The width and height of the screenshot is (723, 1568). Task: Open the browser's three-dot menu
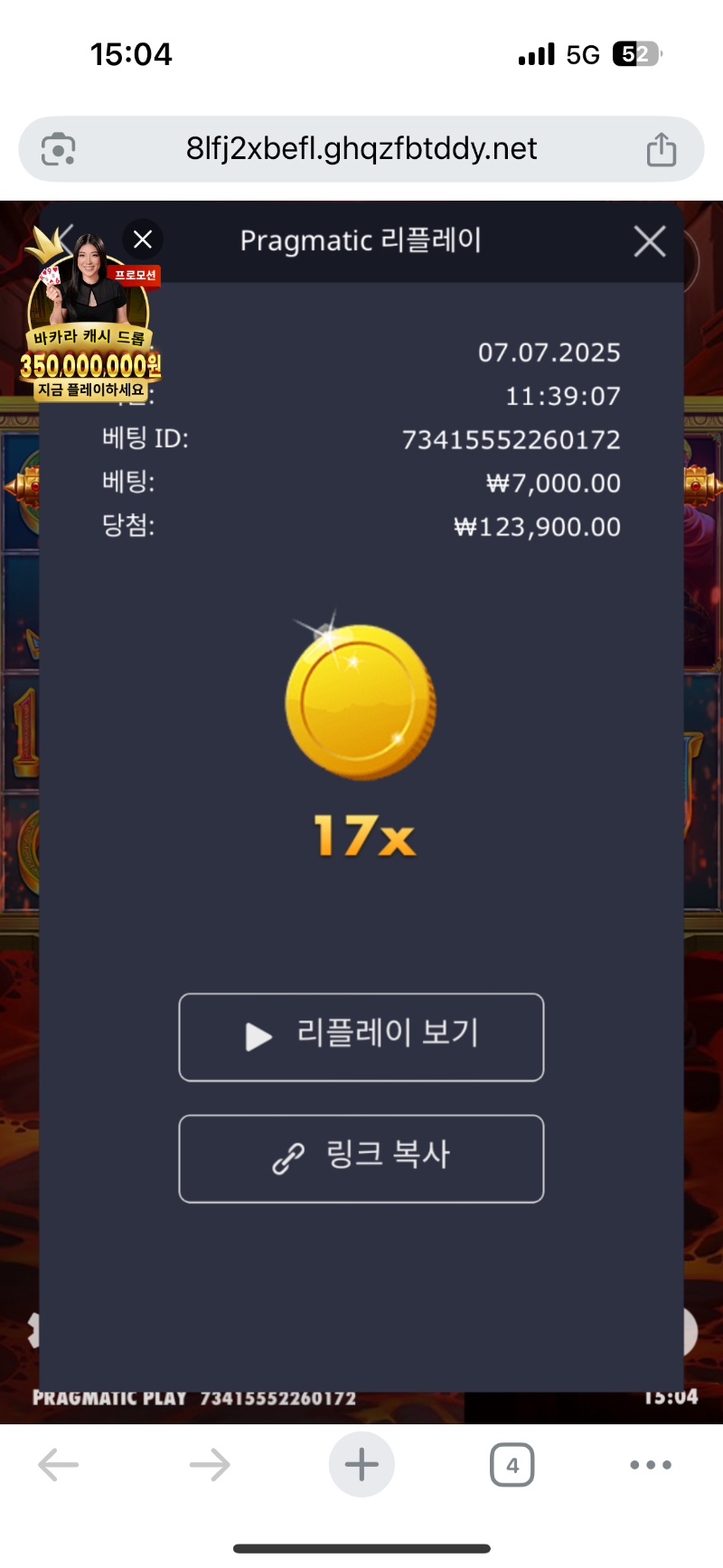[x=650, y=1464]
